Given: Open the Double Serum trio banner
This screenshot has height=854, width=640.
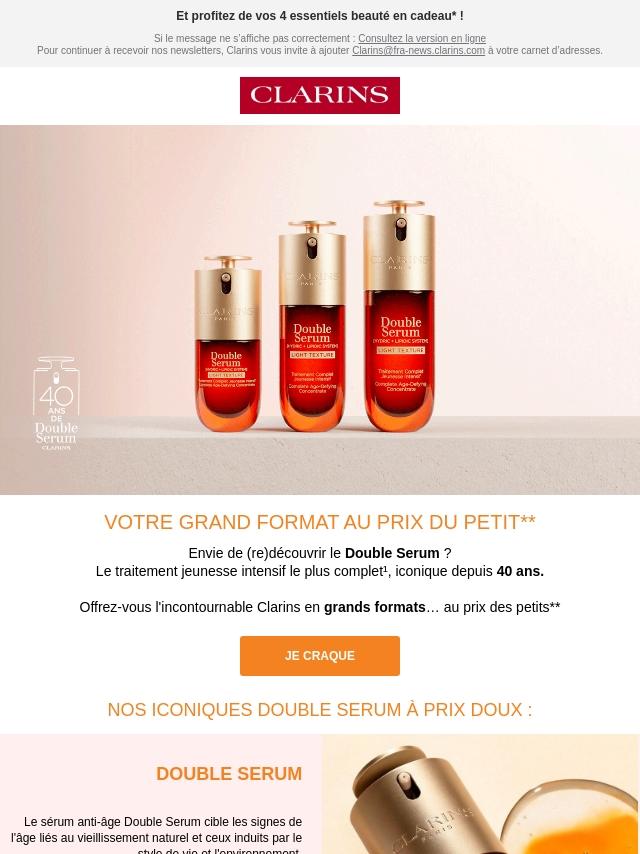Looking at the screenshot, I should (x=320, y=310).
